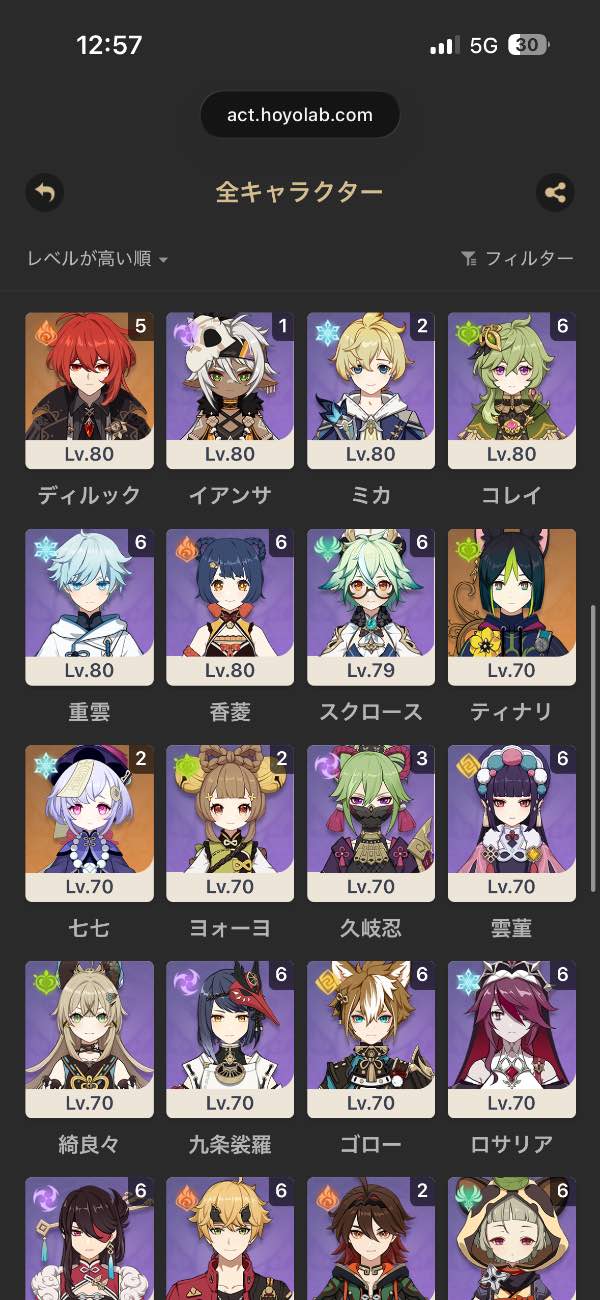Share the character list
Image resolution: width=600 pixels, height=1300 pixels.
click(555, 192)
